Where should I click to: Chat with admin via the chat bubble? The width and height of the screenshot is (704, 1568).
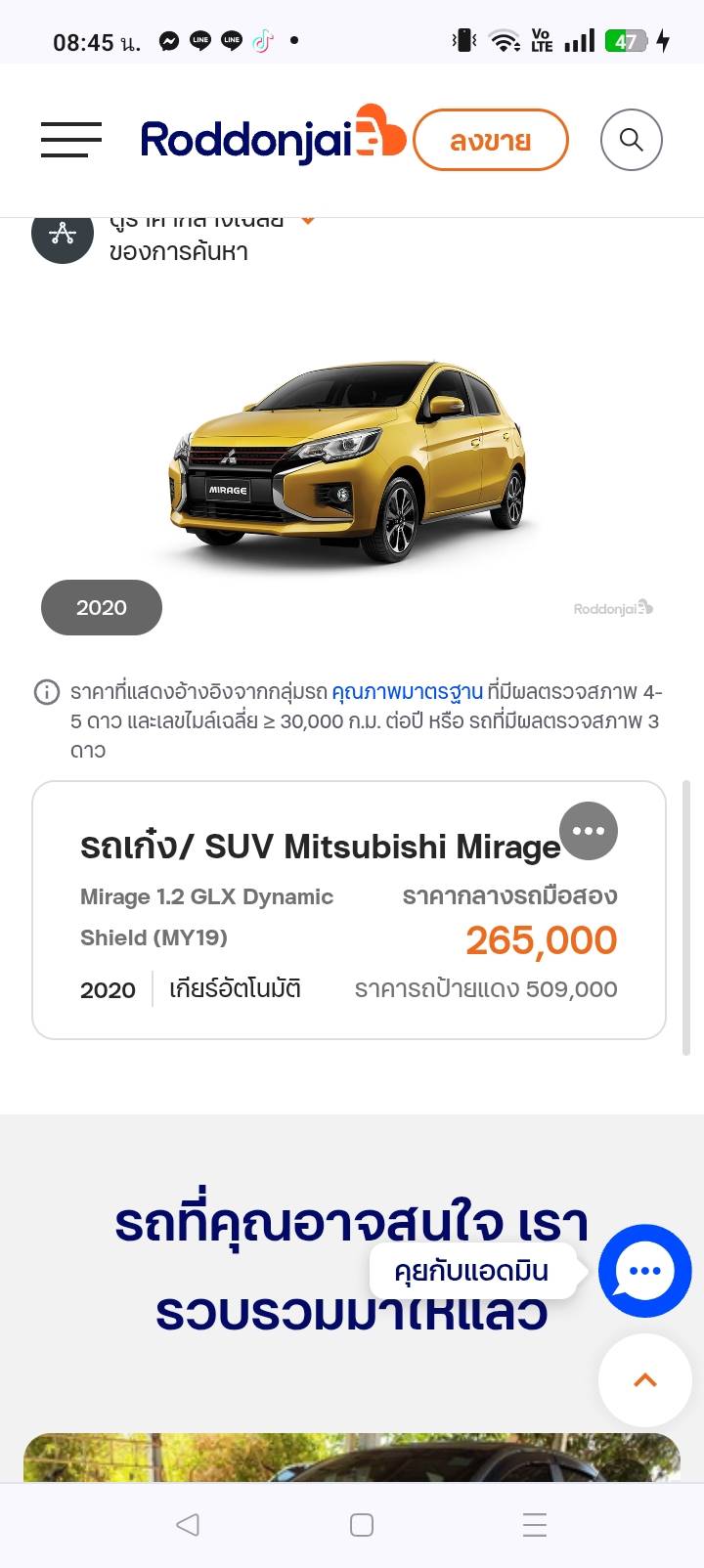[644, 1270]
